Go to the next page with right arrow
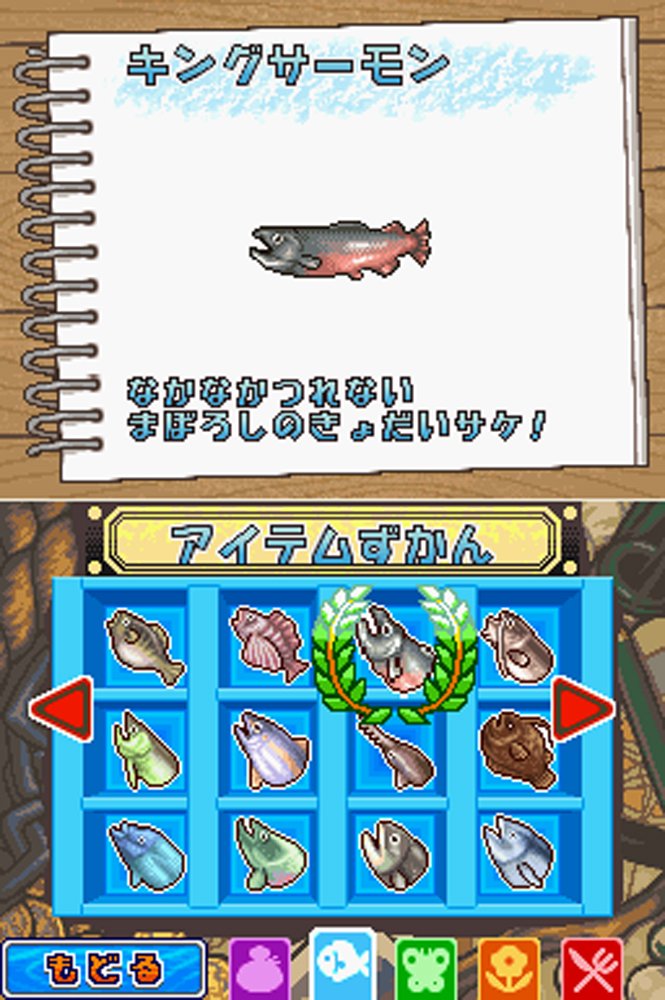Viewport: 665px width, 1000px height. pyautogui.click(x=583, y=708)
